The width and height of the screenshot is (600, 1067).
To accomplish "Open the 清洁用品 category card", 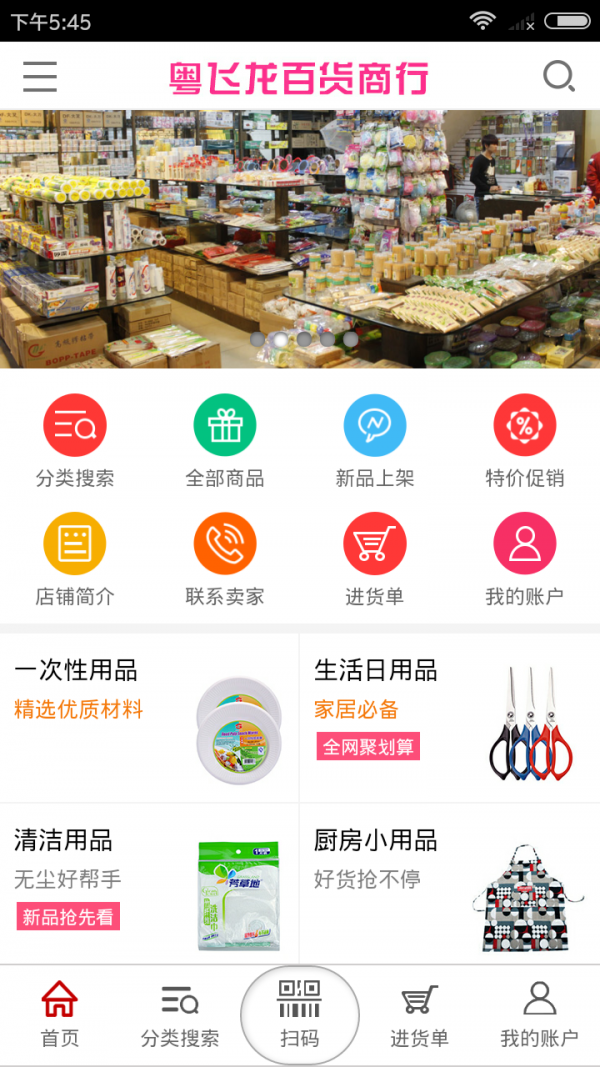I will pyautogui.click(x=150, y=885).
